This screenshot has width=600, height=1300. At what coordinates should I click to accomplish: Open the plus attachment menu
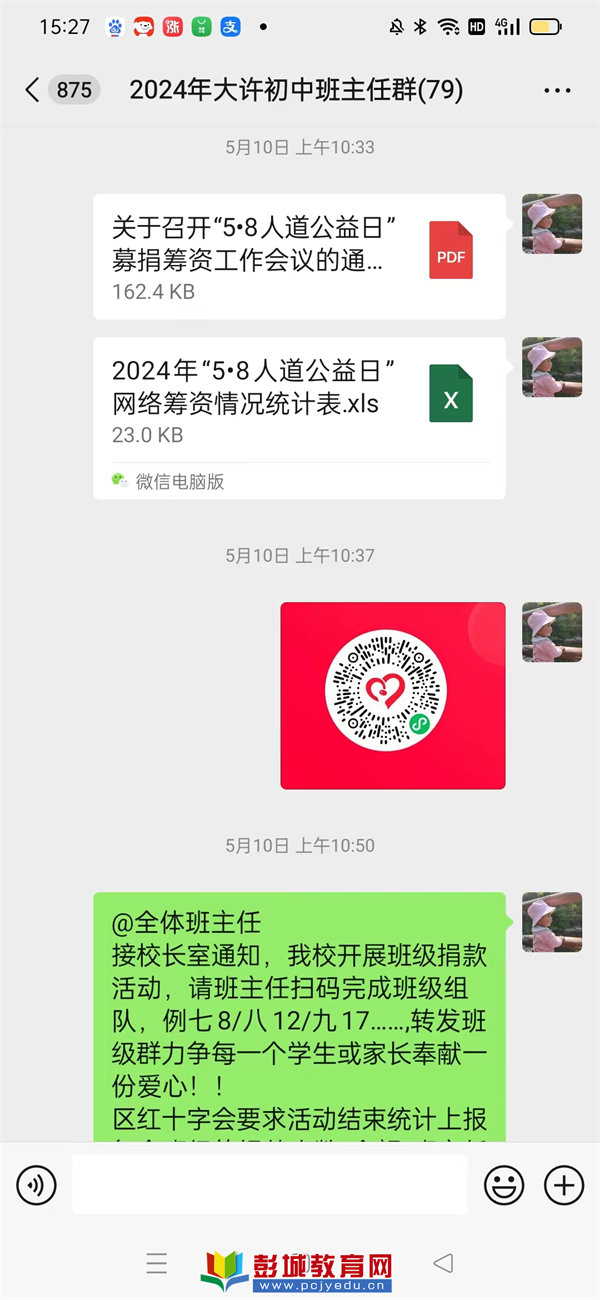click(x=563, y=1186)
